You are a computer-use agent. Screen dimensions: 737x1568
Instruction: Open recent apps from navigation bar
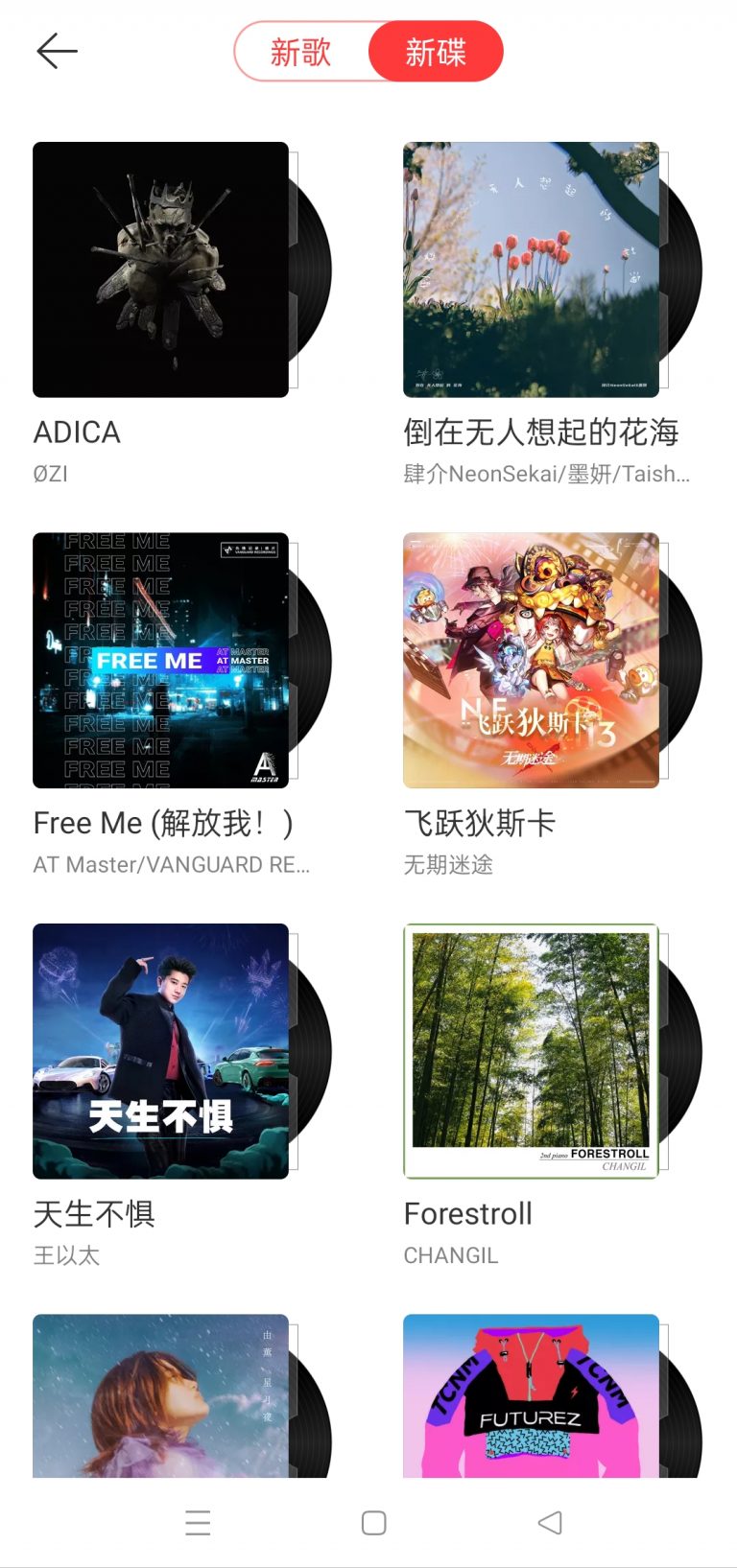click(x=198, y=1523)
